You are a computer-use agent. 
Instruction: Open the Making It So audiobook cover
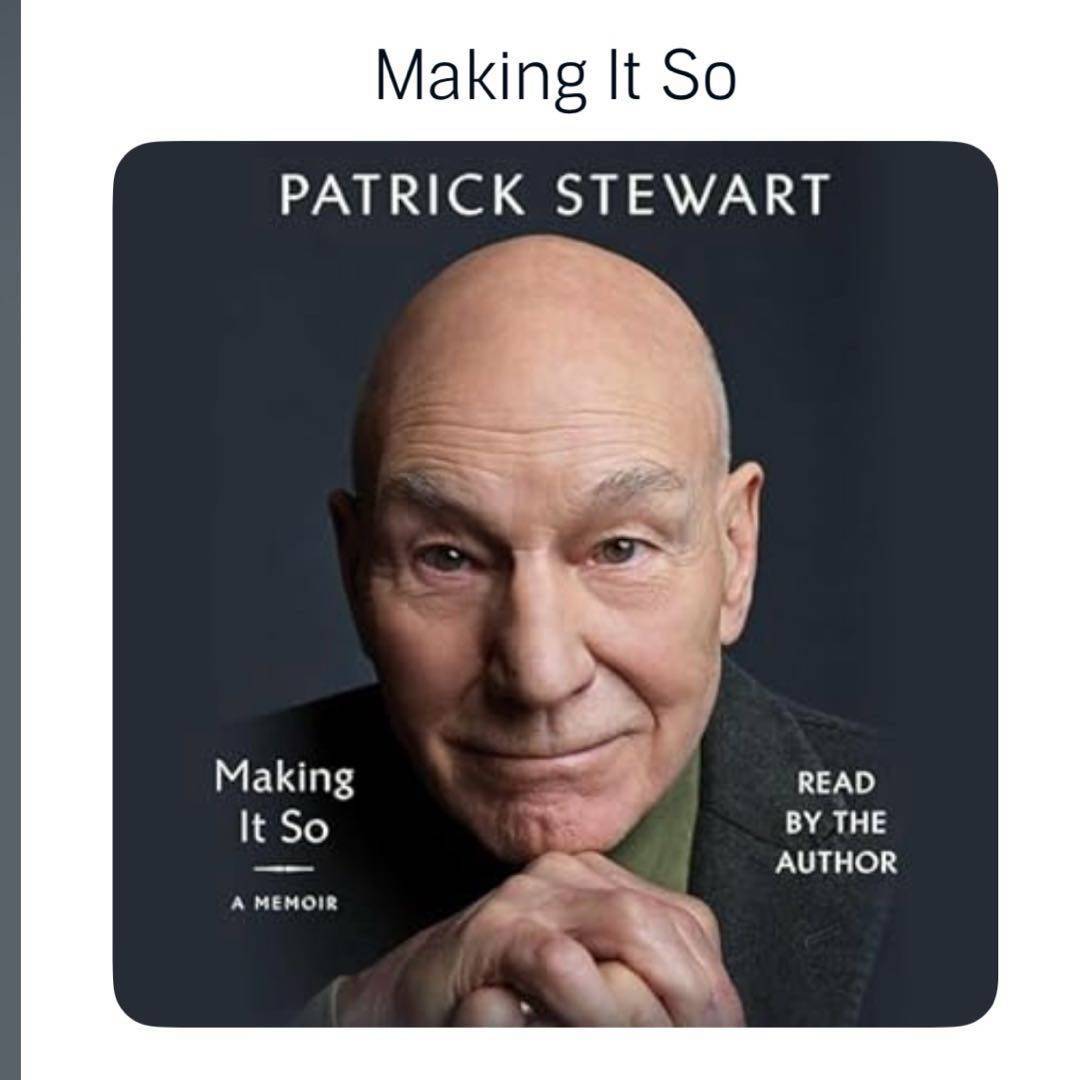point(555,583)
